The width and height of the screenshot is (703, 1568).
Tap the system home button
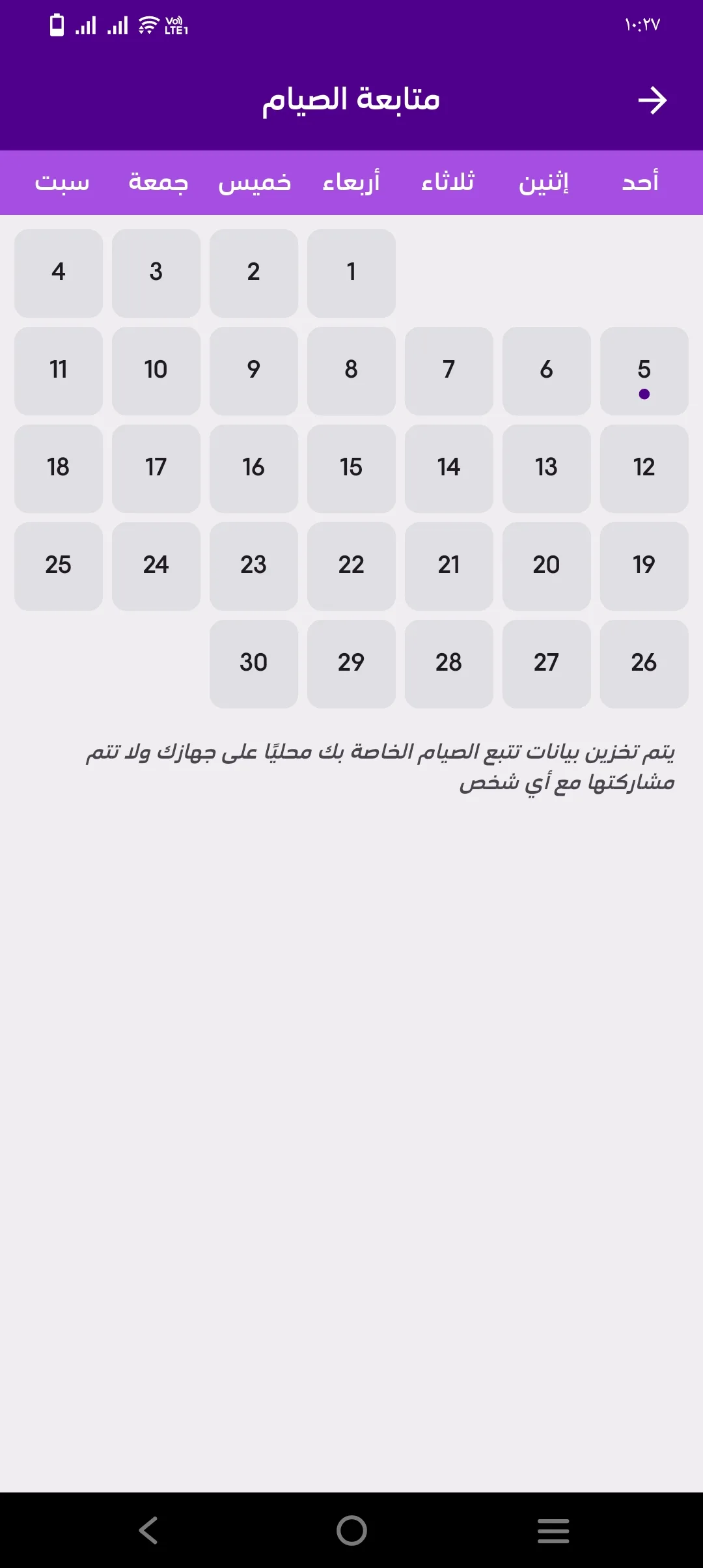[x=351, y=1530]
